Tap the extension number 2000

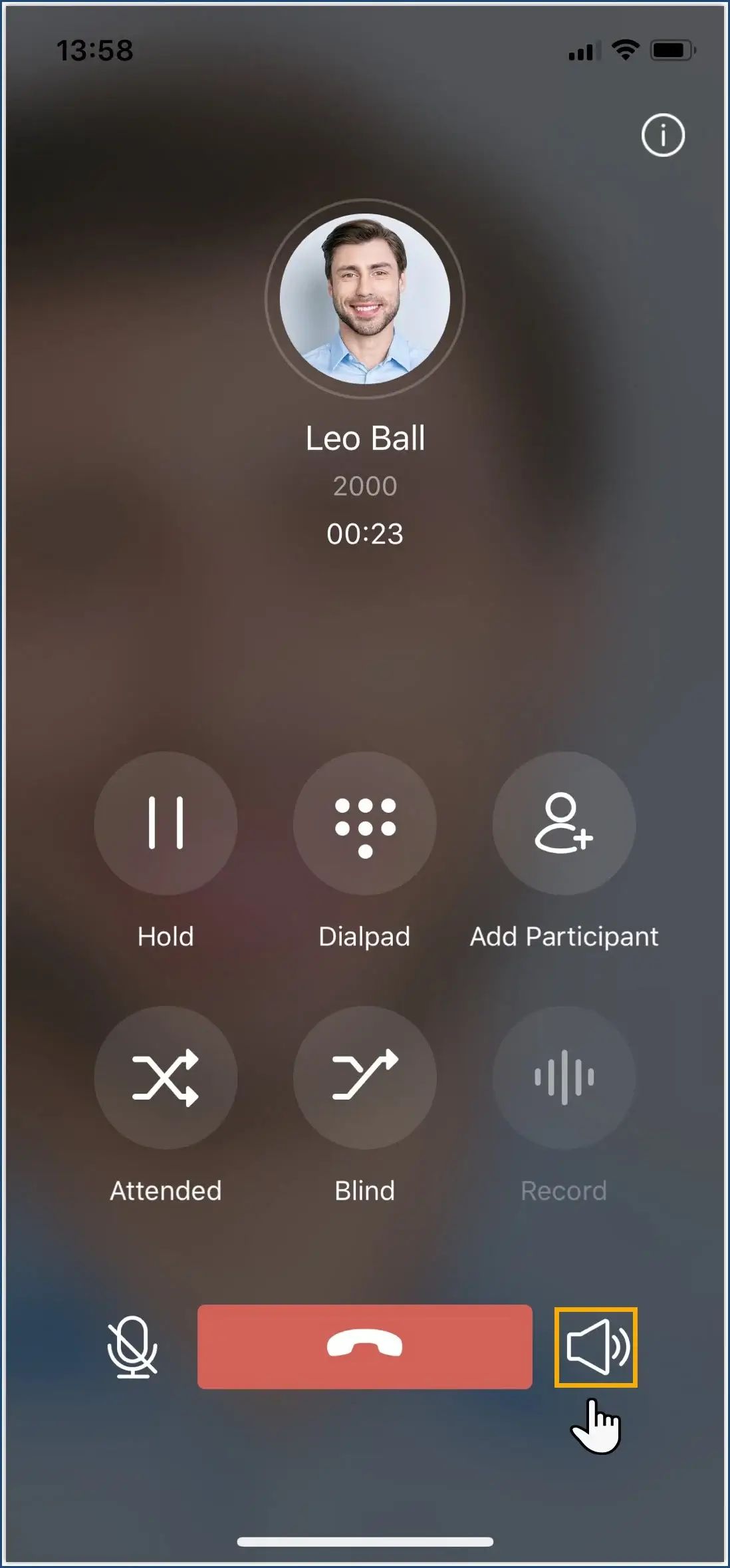click(x=364, y=486)
